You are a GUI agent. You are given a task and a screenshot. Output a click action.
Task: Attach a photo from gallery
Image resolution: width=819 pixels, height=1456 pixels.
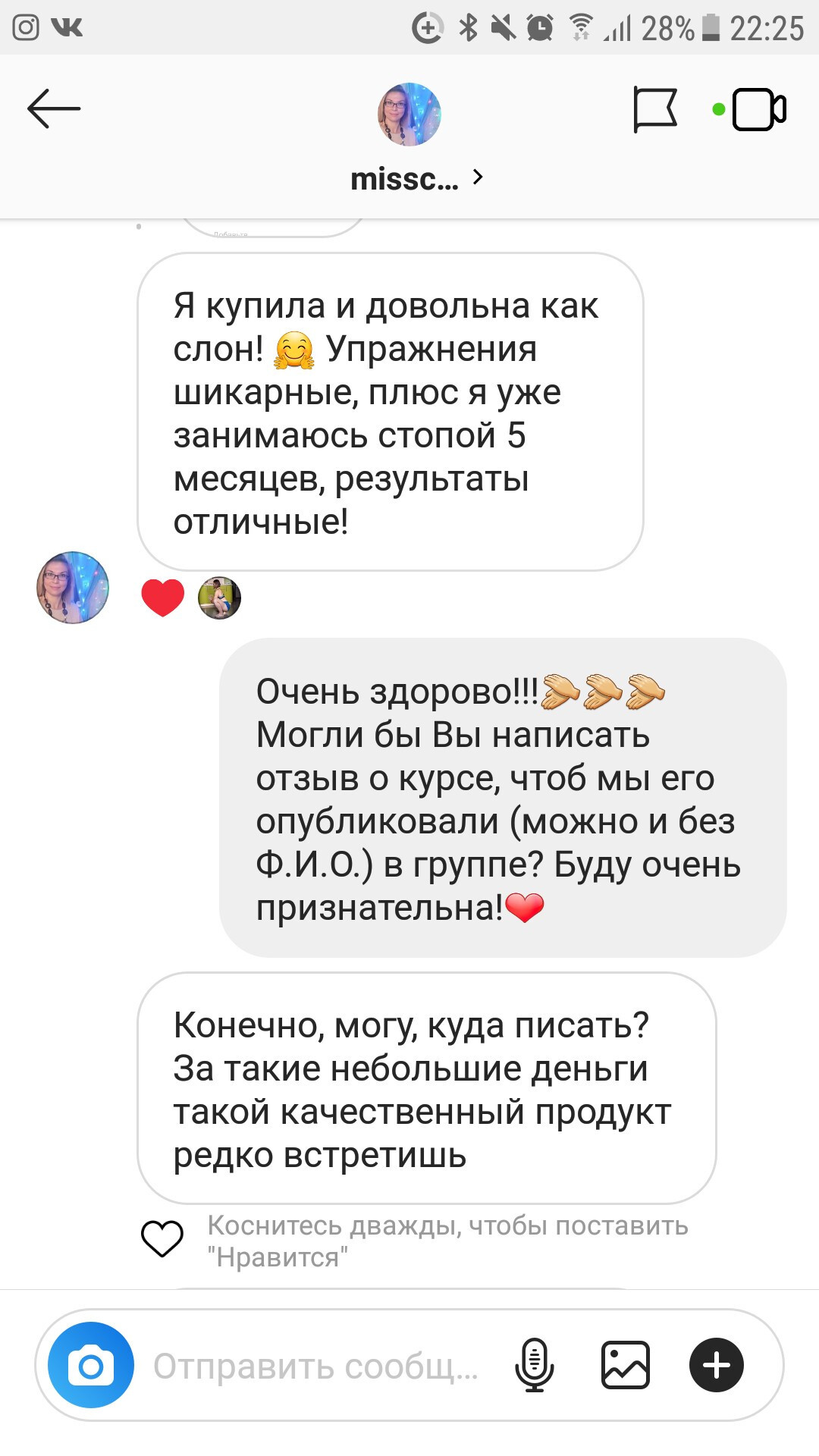click(625, 1366)
